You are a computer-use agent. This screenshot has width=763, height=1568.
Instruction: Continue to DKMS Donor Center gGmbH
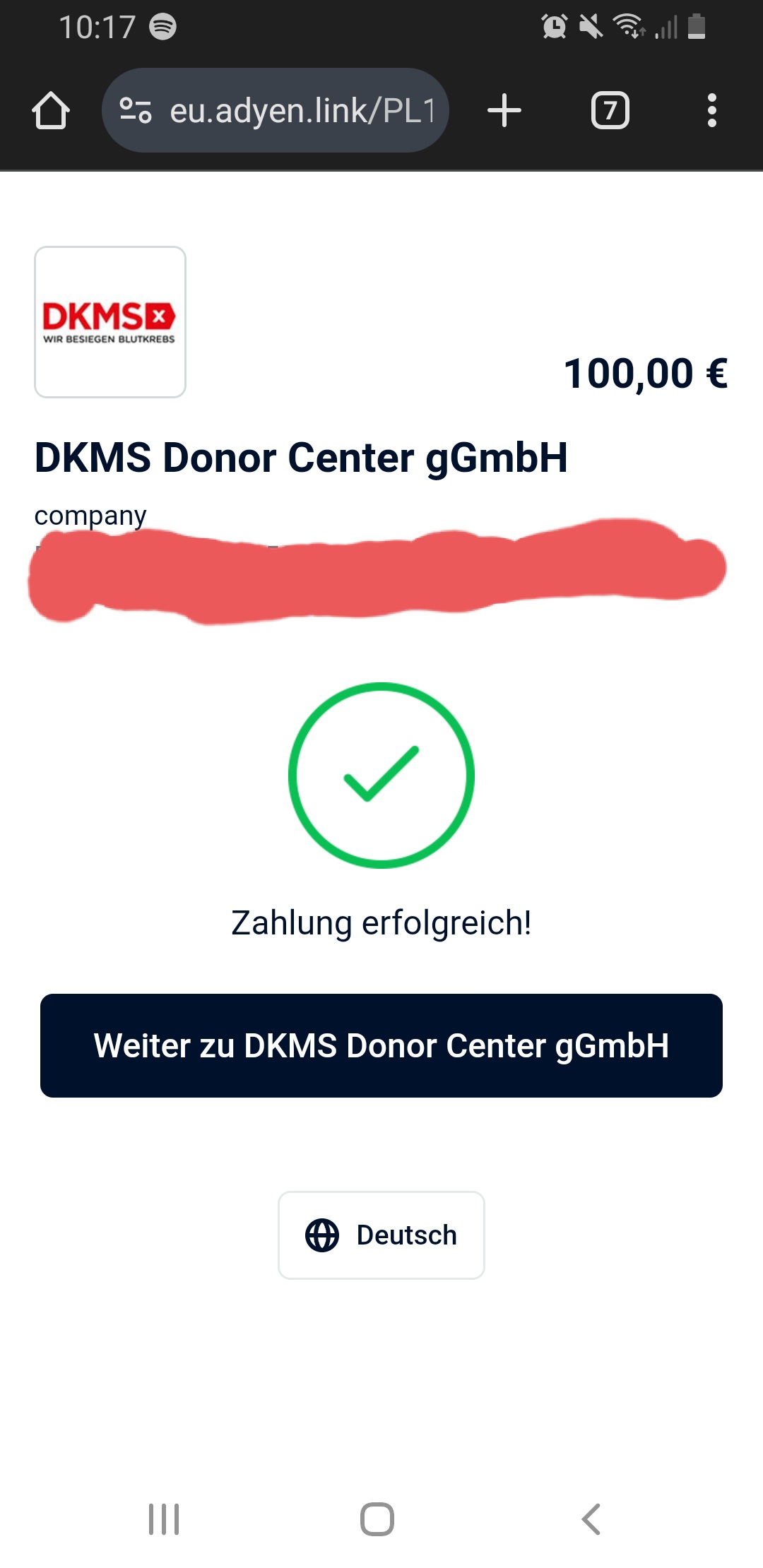pyautogui.click(x=381, y=1045)
